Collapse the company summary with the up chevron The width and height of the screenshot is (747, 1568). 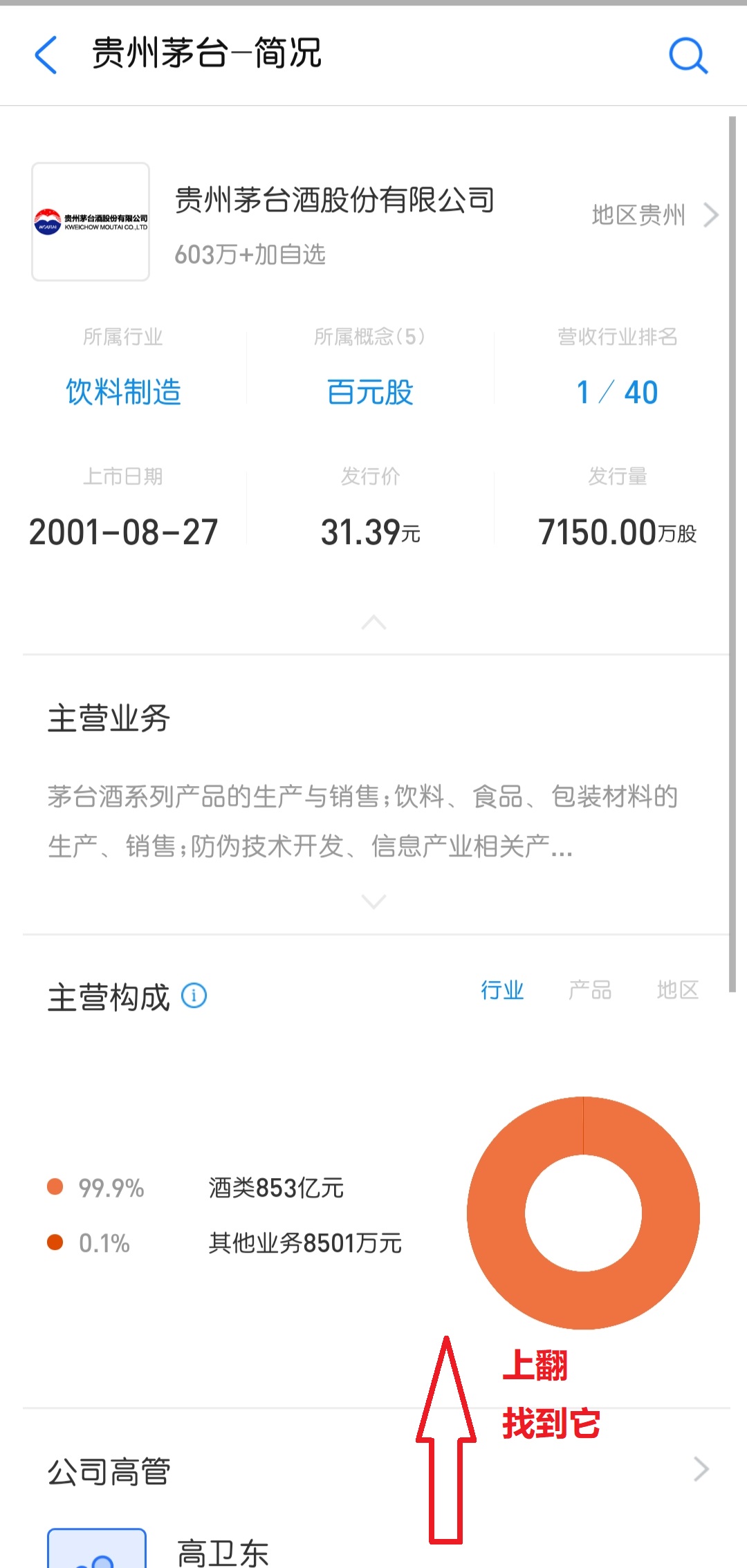pyautogui.click(x=373, y=623)
